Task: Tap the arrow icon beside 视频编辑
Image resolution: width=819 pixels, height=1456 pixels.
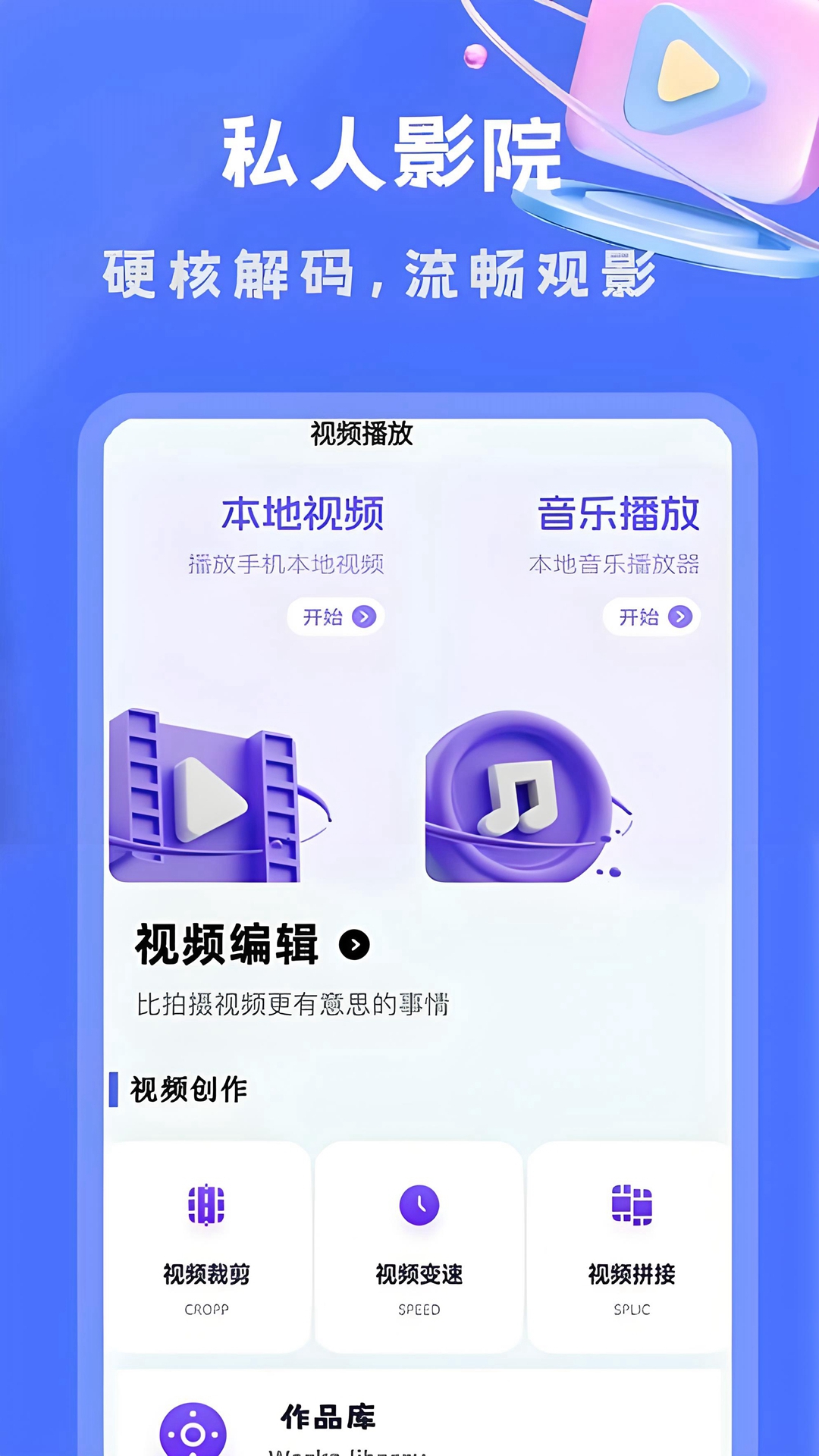Action: (x=353, y=945)
